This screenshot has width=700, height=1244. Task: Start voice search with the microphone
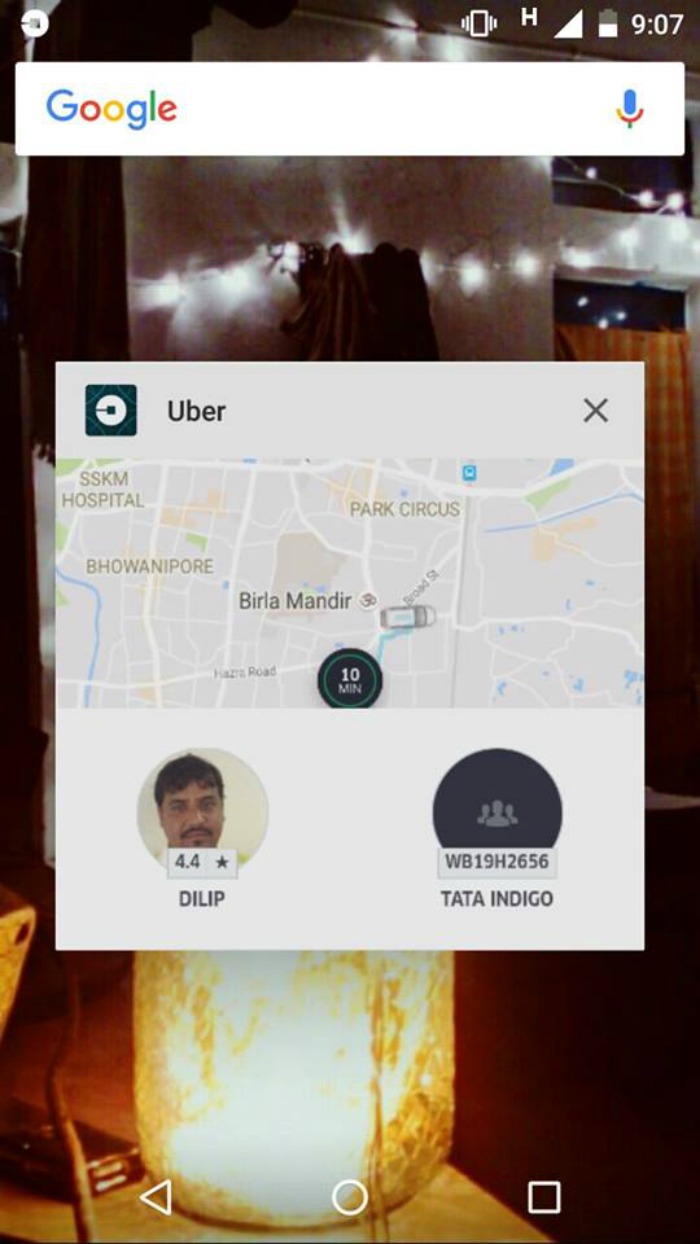click(x=629, y=108)
